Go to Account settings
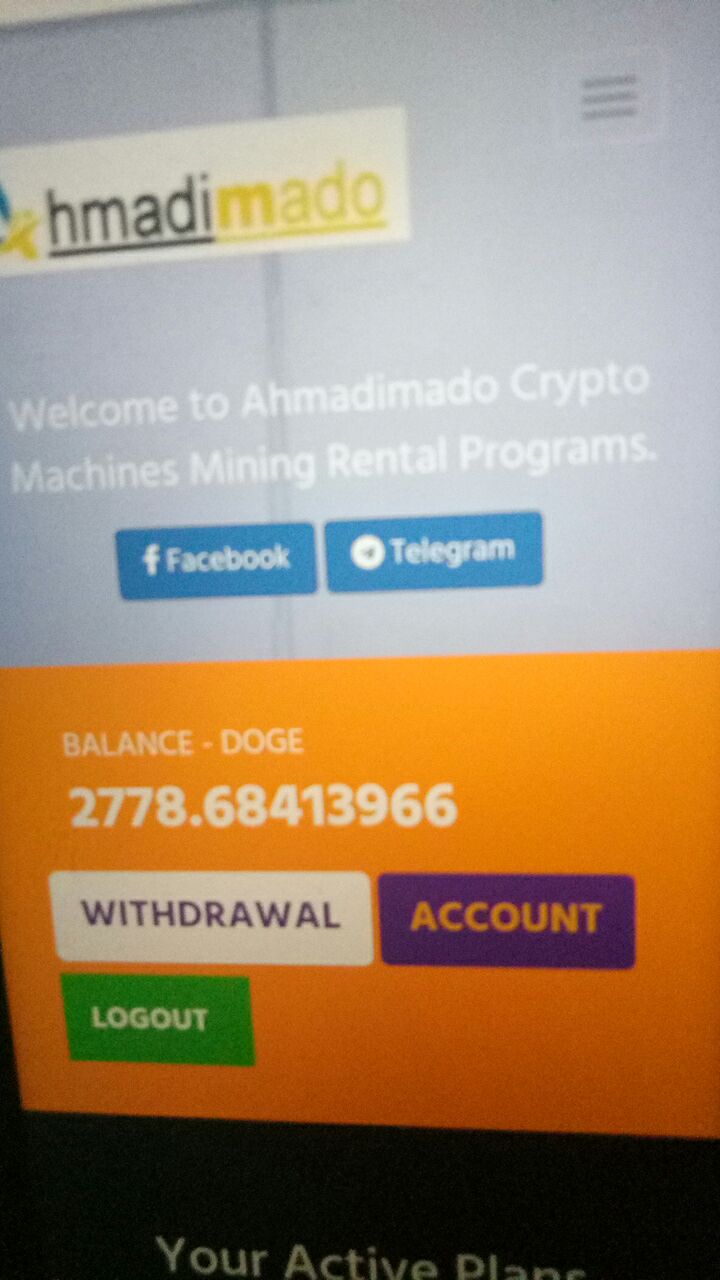 [x=507, y=920]
